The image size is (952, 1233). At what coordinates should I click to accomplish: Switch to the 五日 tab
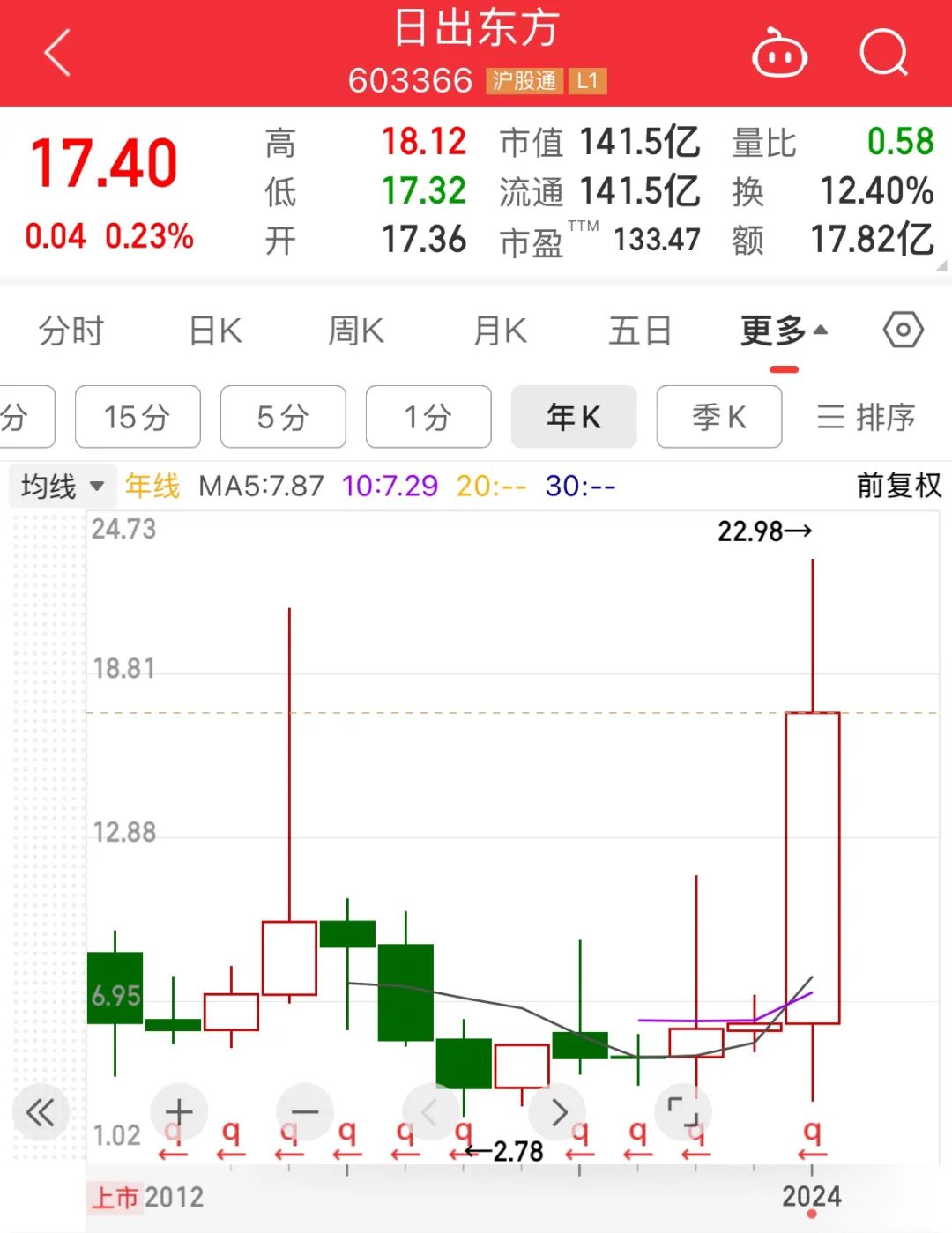[641, 331]
